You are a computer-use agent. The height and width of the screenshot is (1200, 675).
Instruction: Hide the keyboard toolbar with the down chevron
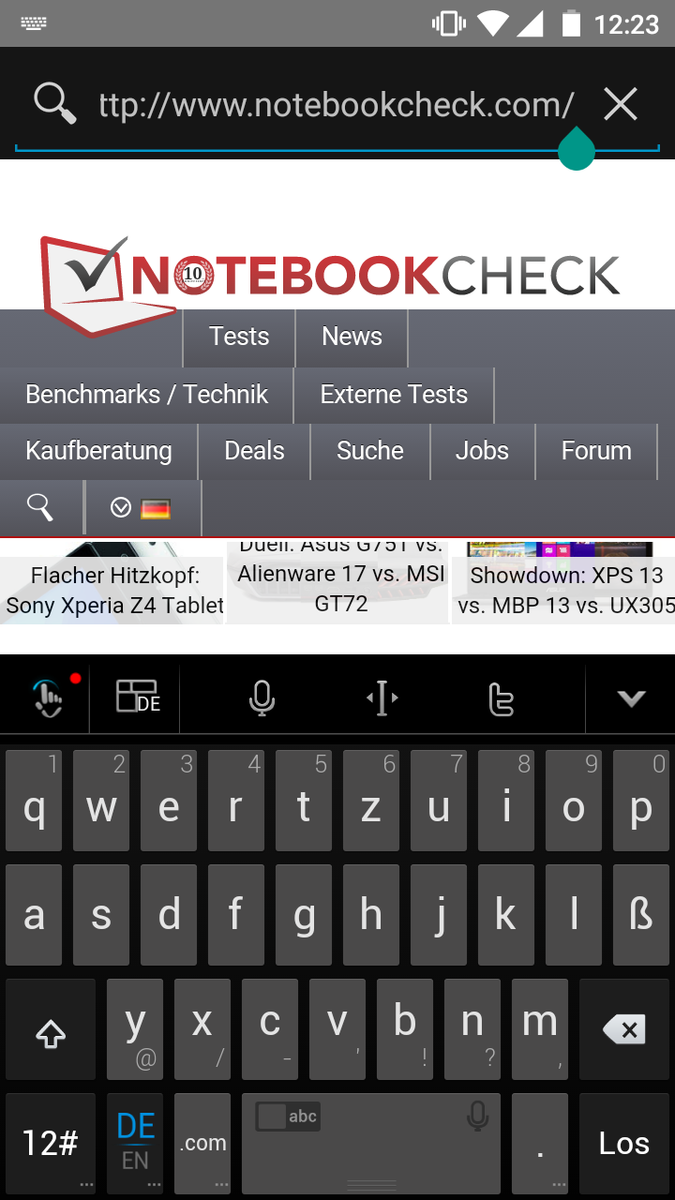pyautogui.click(x=630, y=698)
